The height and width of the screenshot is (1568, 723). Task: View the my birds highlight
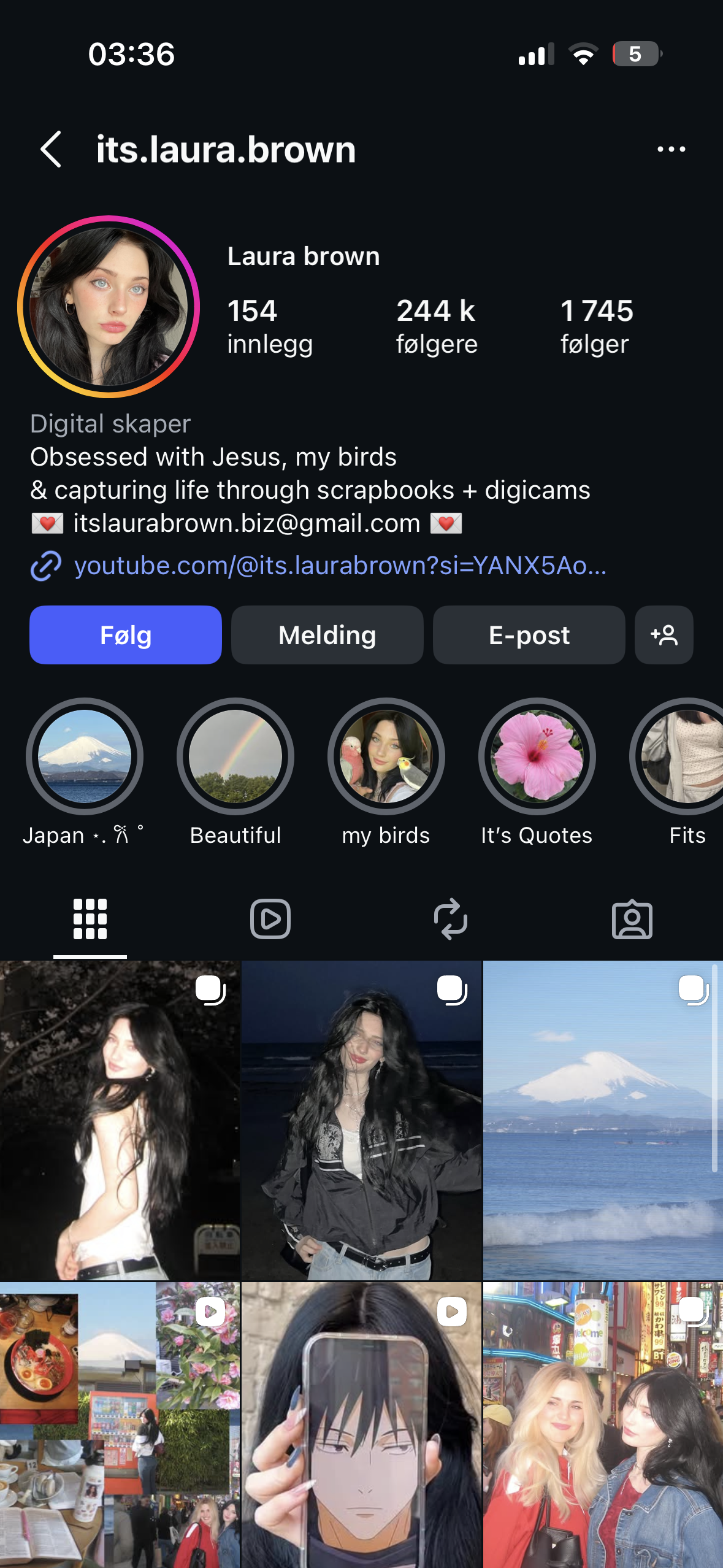(x=386, y=756)
